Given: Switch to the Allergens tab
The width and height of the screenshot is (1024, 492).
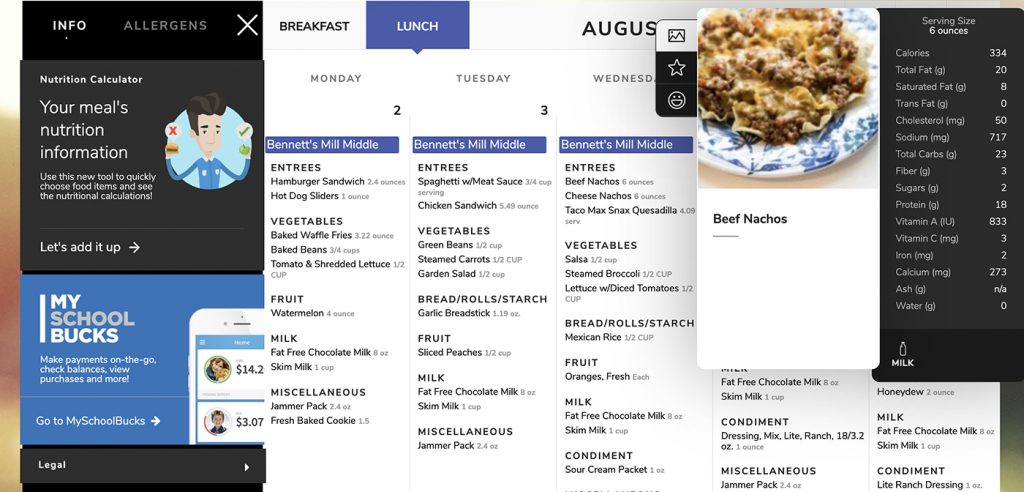Looking at the screenshot, I should pos(165,26).
